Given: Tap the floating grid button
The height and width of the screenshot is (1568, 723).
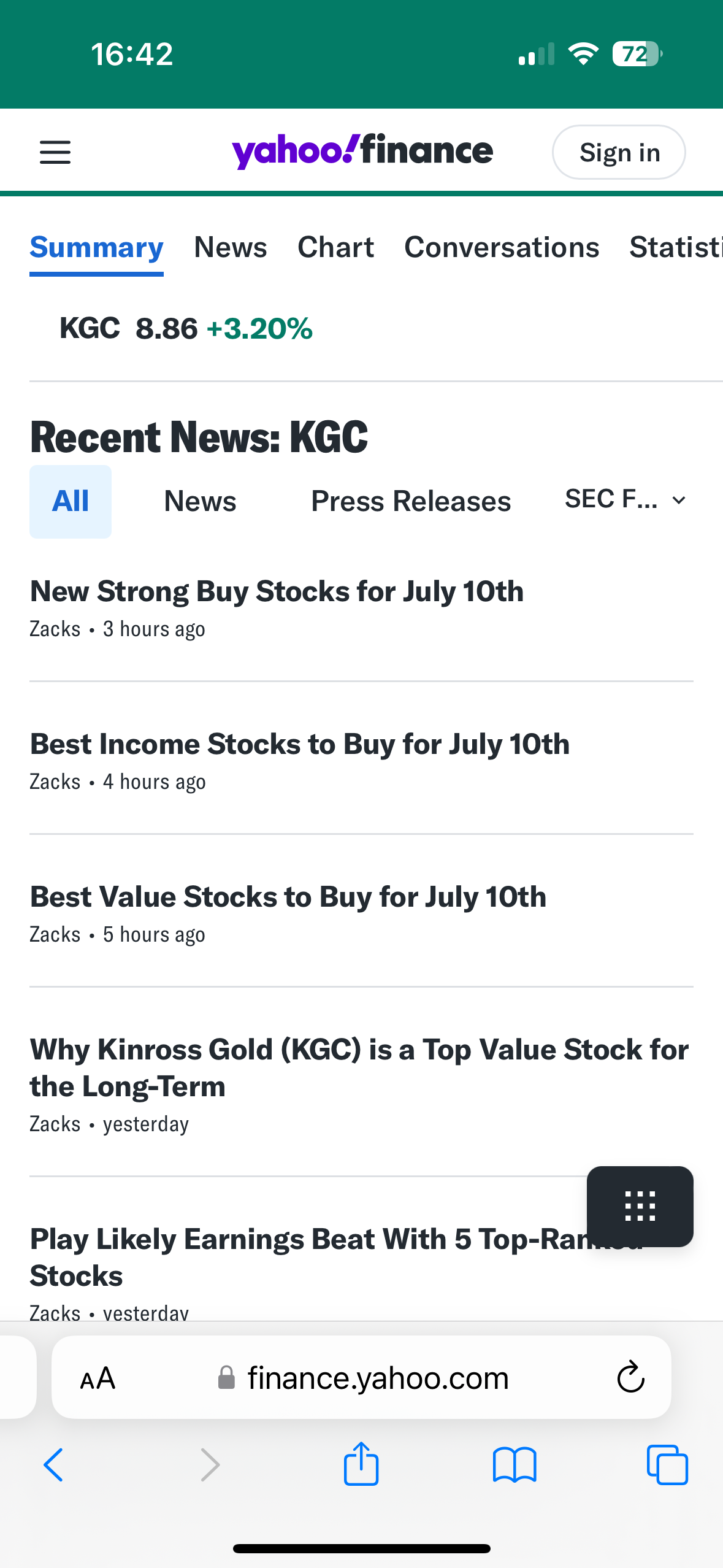Looking at the screenshot, I should click(640, 1206).
